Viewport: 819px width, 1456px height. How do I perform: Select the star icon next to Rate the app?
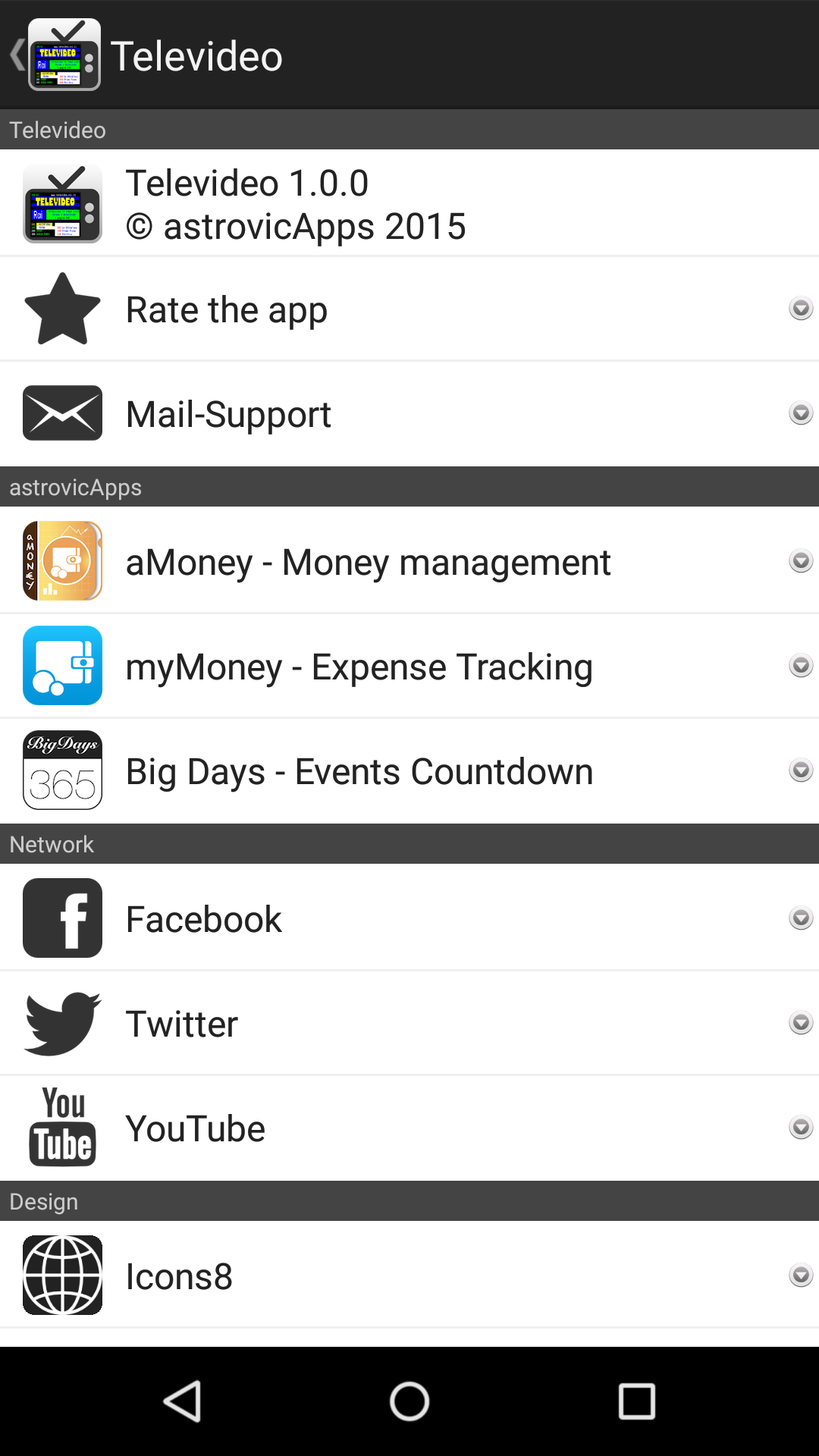click(63, 308)
